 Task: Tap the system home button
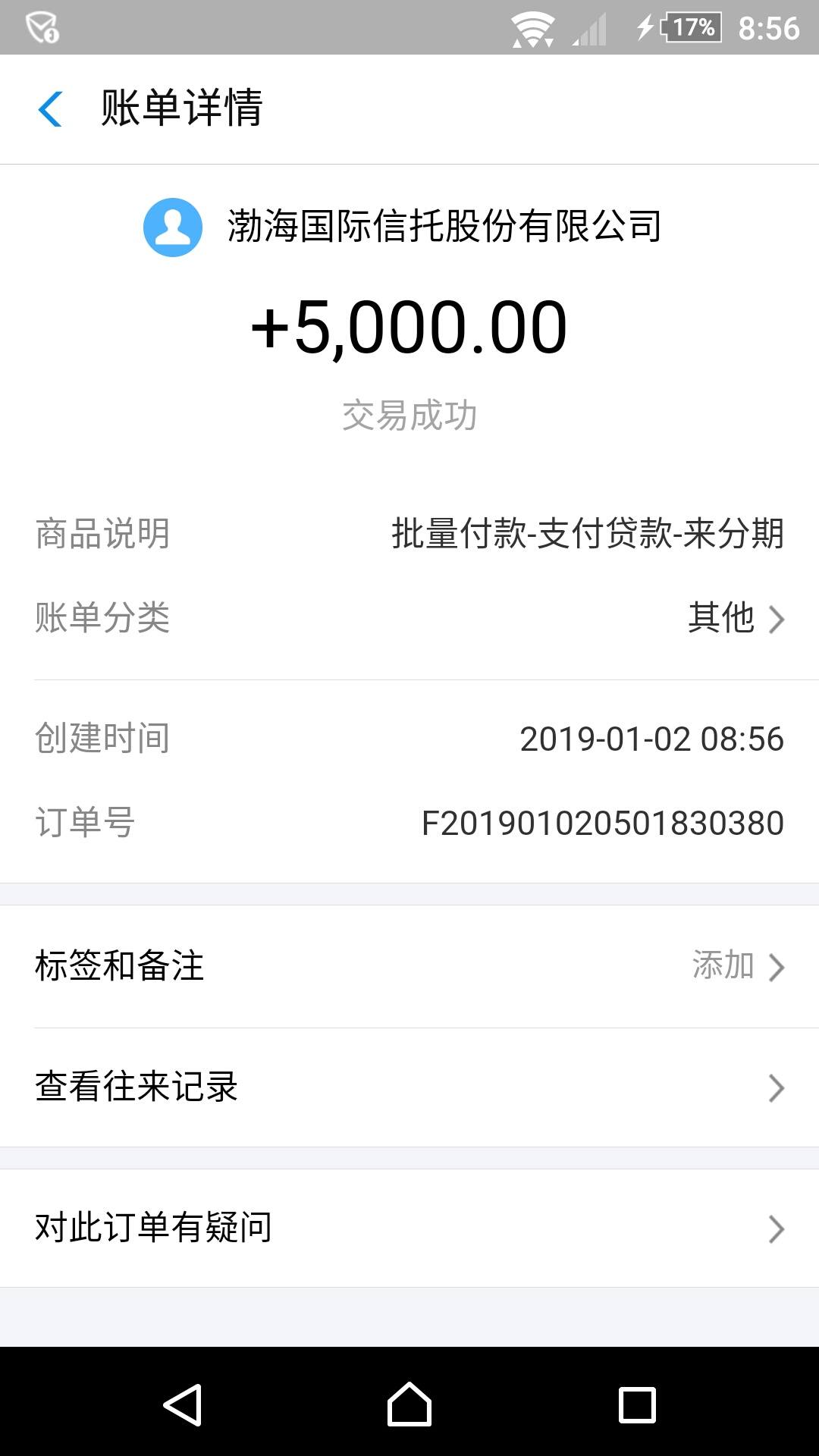pos(409,1404)
